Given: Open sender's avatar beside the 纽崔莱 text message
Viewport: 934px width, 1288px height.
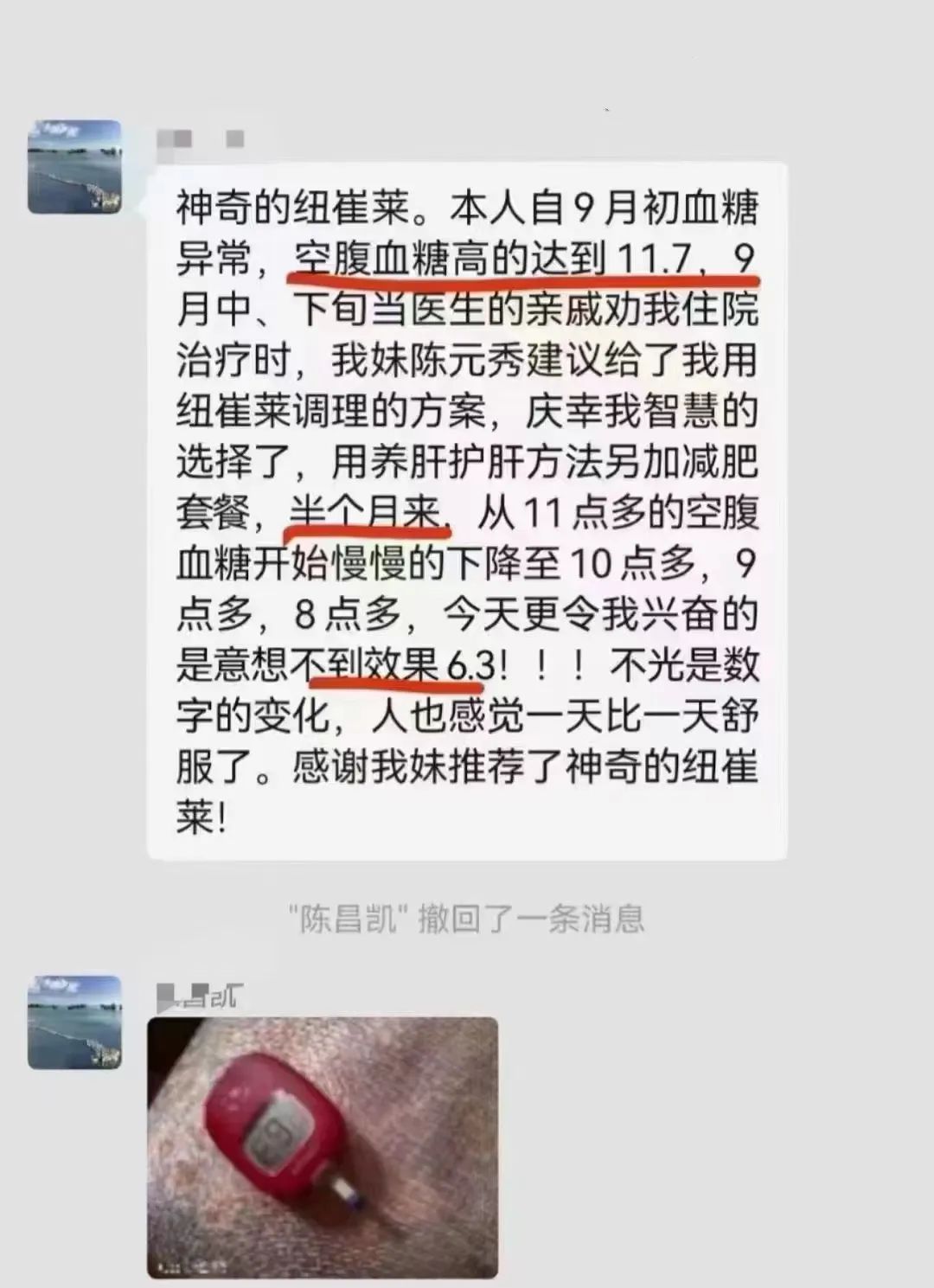Looking at the screenshot, I should 74,167.
